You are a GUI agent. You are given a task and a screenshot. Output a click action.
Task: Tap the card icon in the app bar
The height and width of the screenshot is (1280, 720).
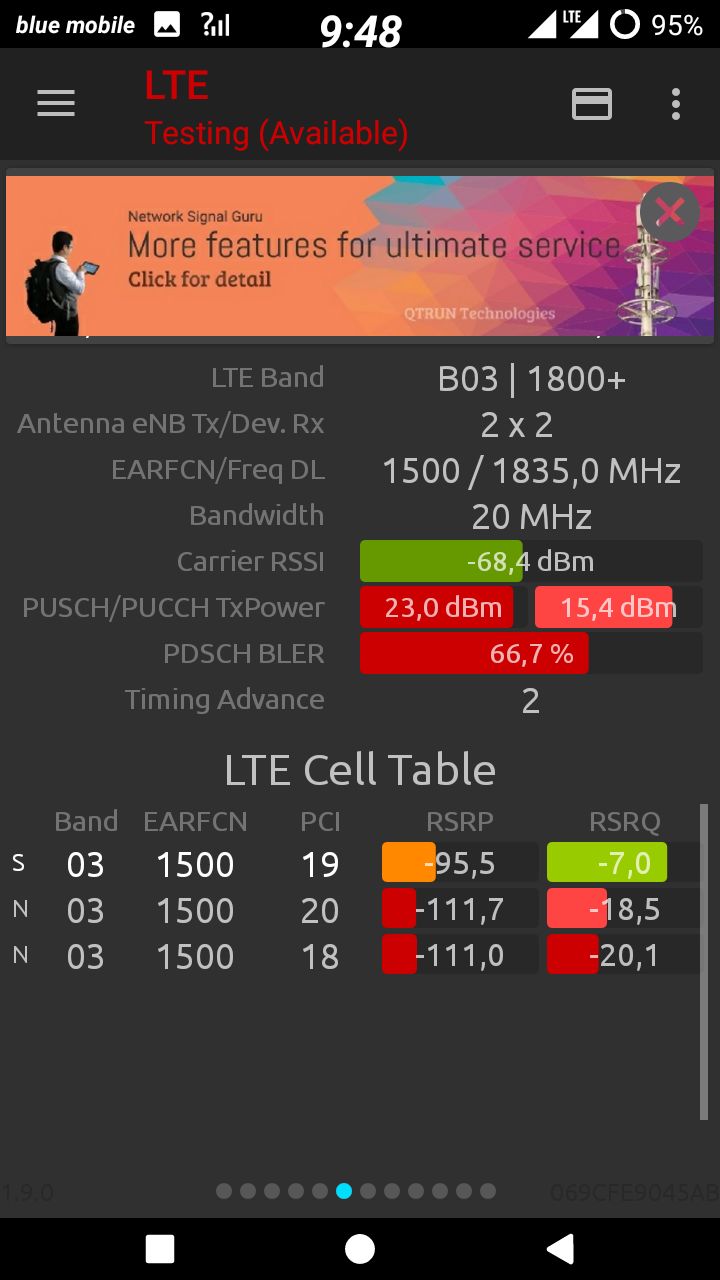pyautogui.click(x=592, y=104)
